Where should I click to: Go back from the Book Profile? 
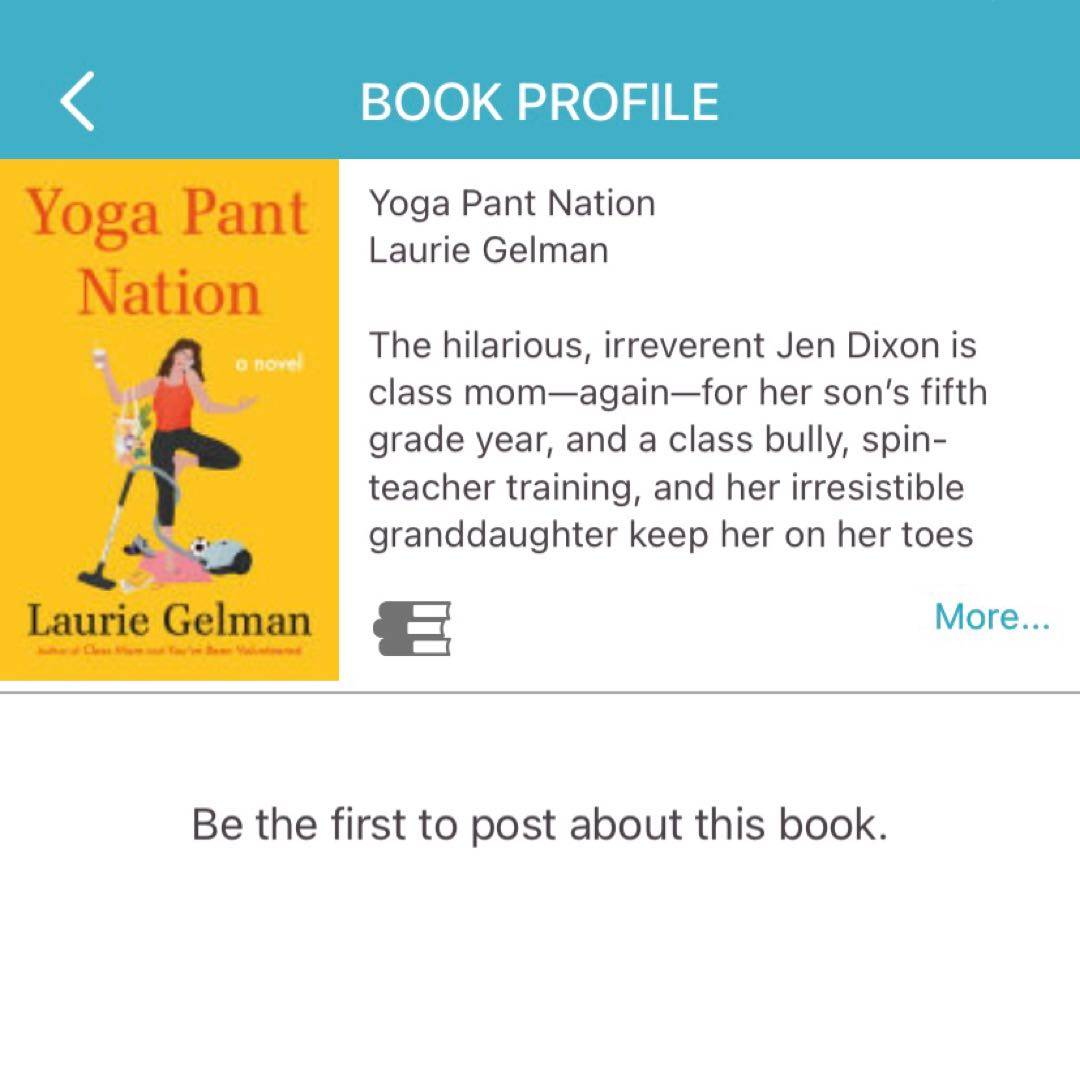point(78,101)
